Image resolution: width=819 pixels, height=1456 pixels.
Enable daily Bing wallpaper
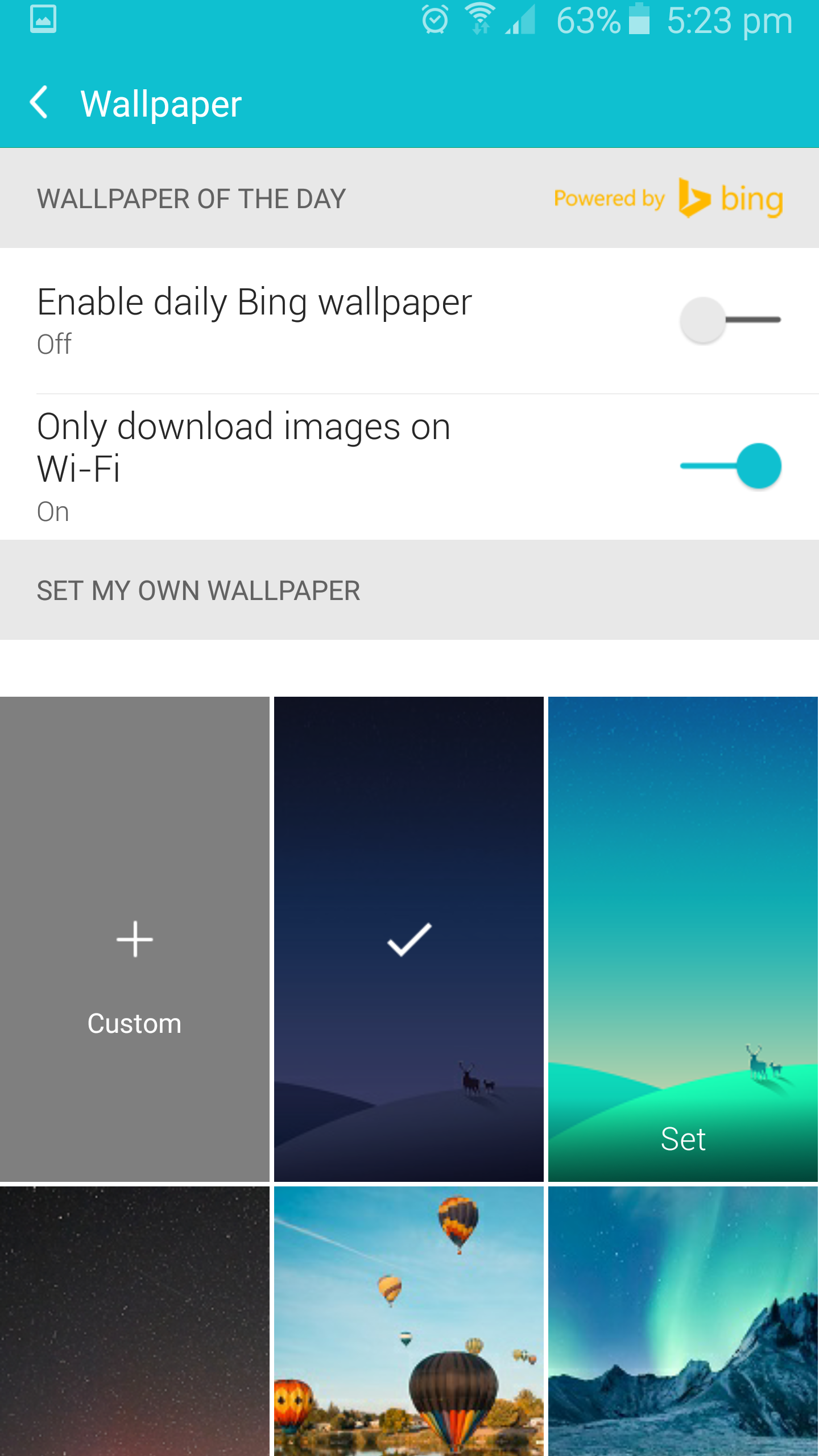click(730, 320)
